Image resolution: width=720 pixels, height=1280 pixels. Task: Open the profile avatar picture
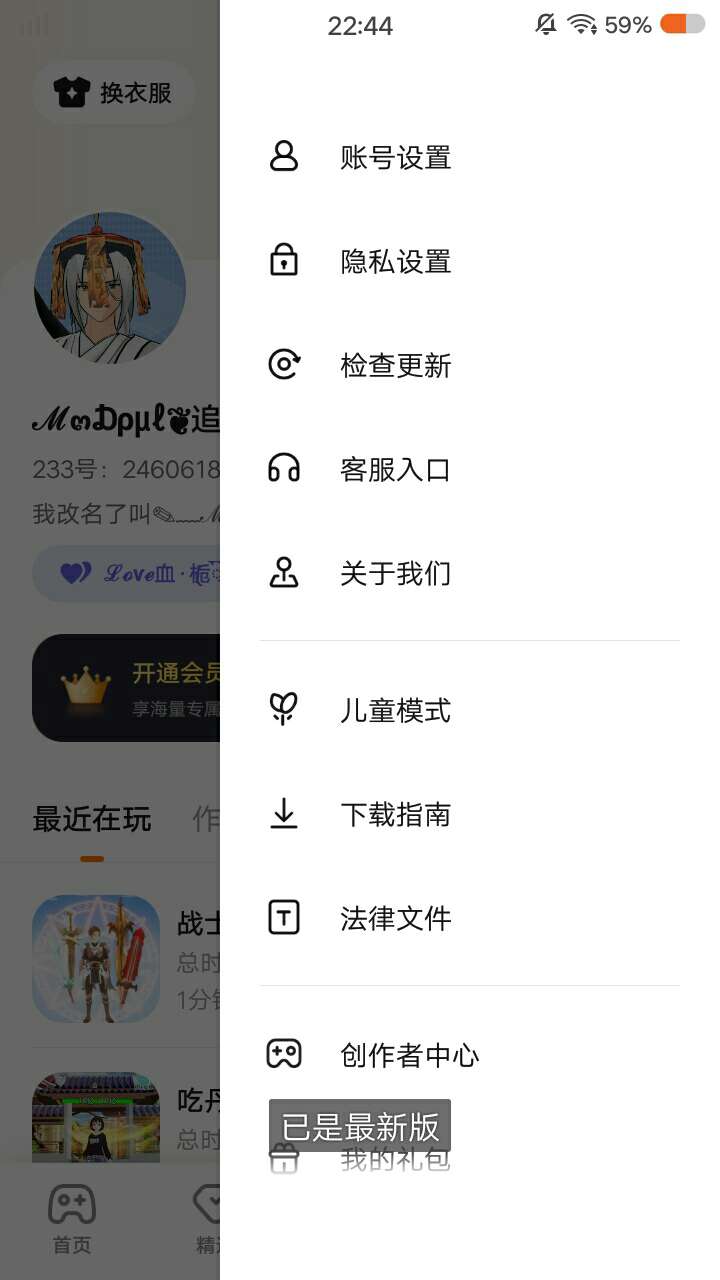tap(110, 288)
